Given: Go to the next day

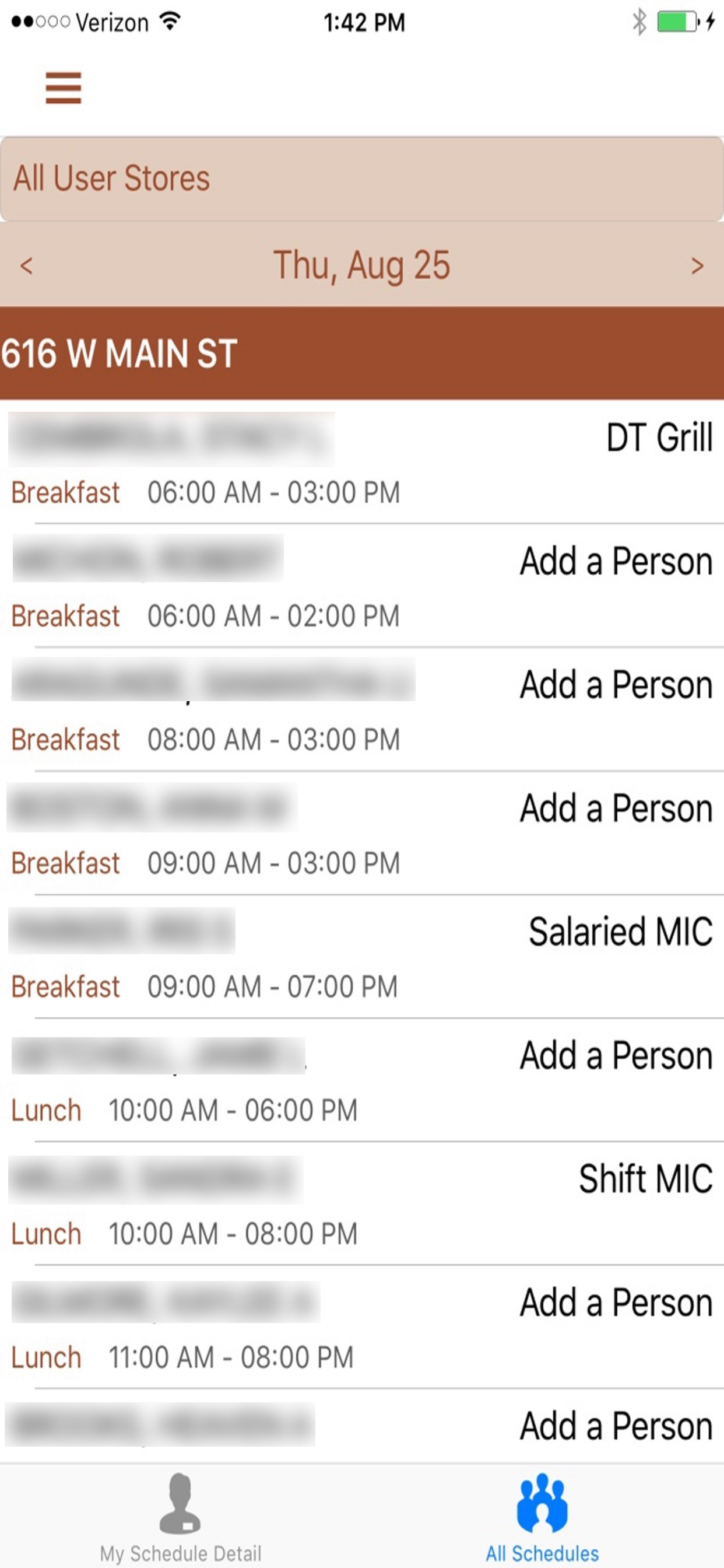Looking at the screenshot, I should click(697, 265).
